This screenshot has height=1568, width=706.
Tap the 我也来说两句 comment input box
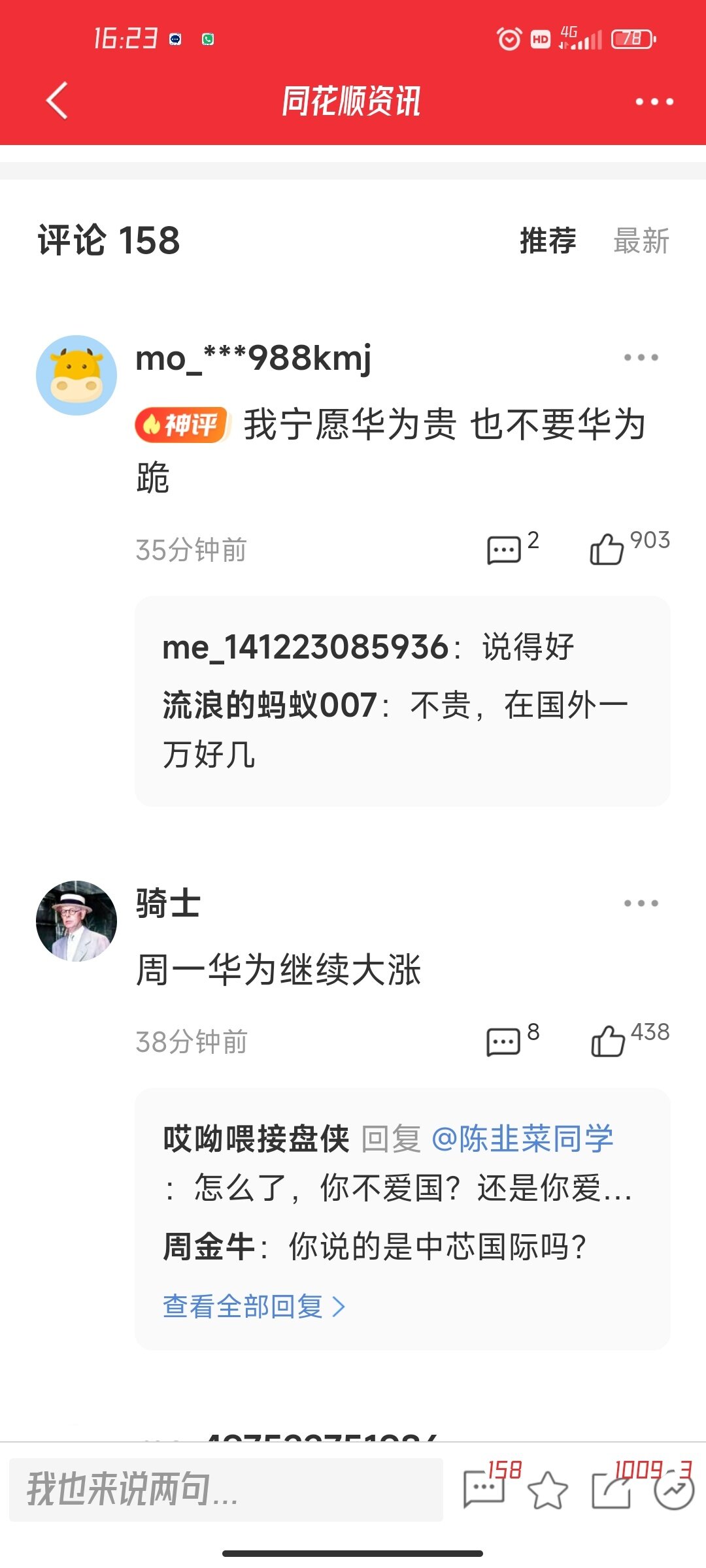226,1490
